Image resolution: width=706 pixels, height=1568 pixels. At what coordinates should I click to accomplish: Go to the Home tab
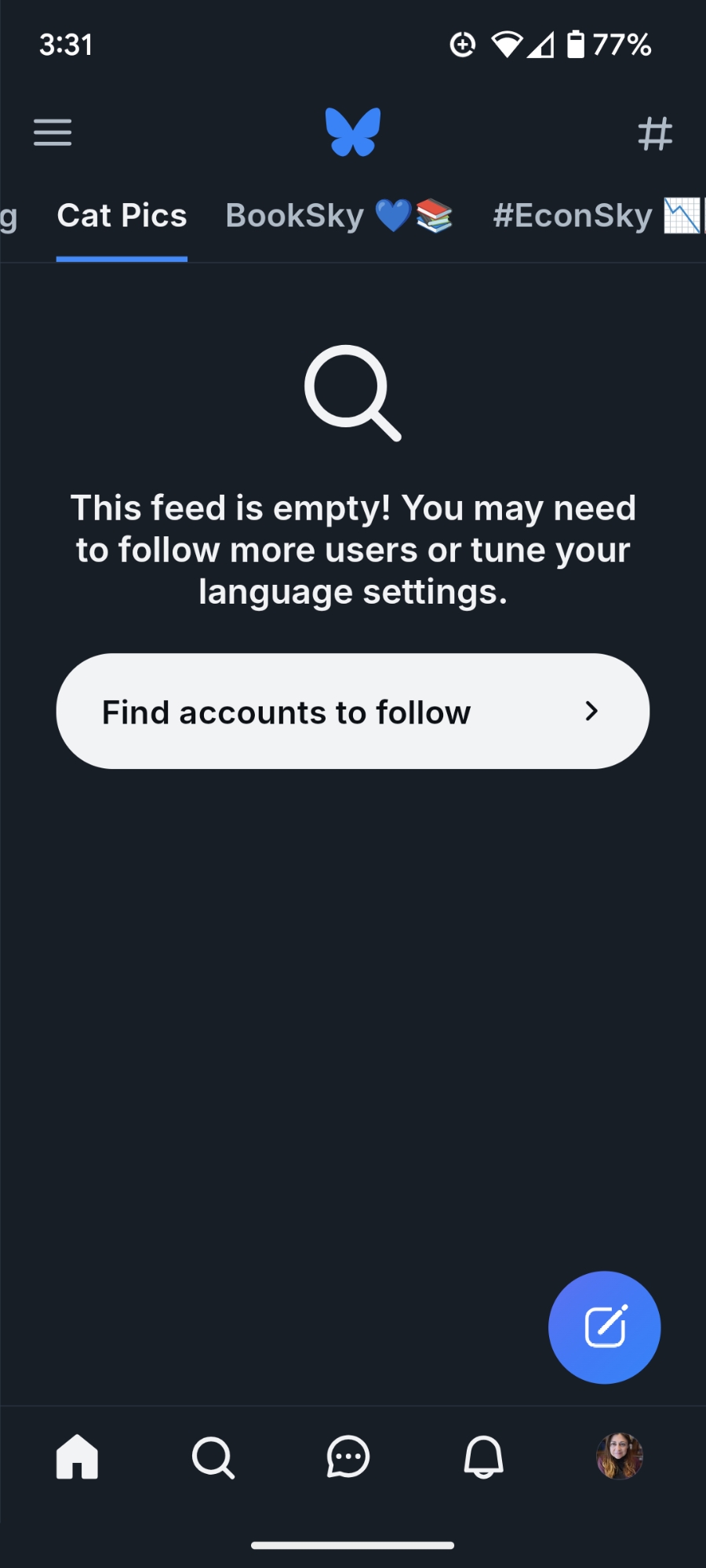pyautogui.click(x=77, y=1457)
